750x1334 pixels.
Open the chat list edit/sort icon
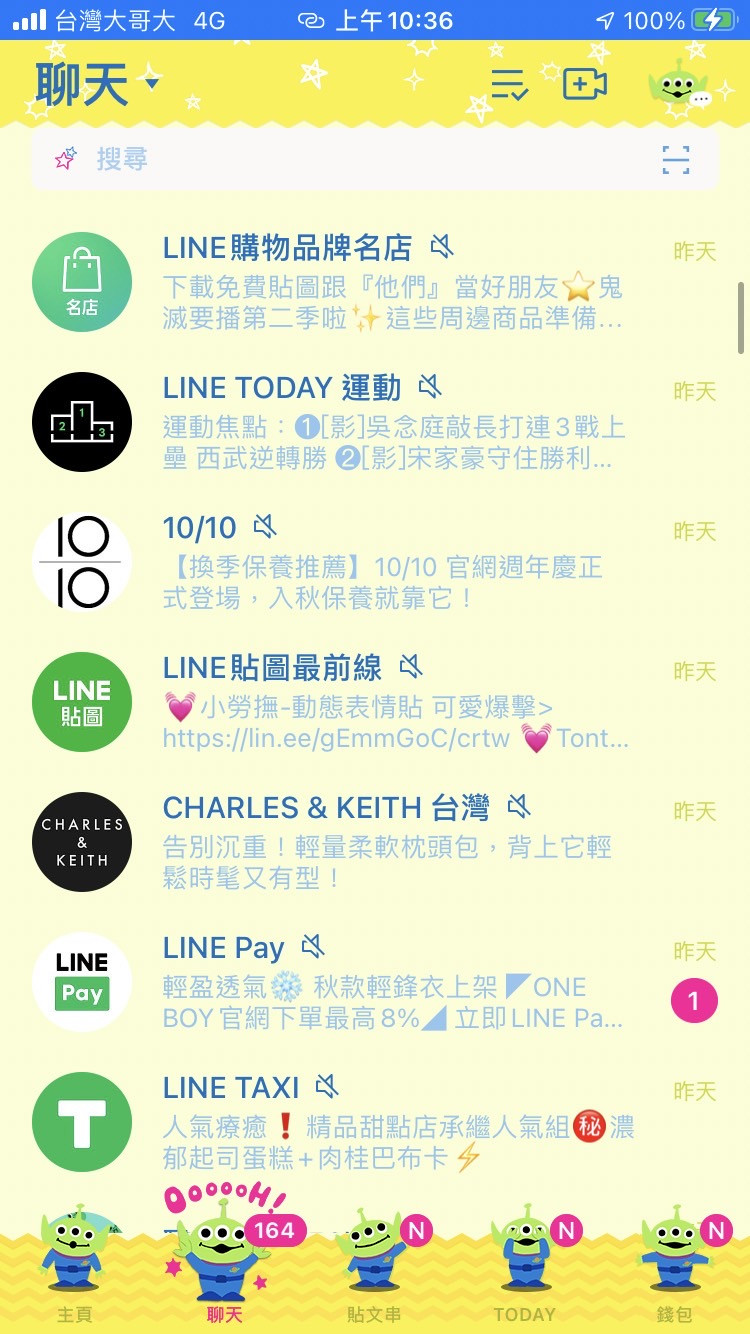509,85
